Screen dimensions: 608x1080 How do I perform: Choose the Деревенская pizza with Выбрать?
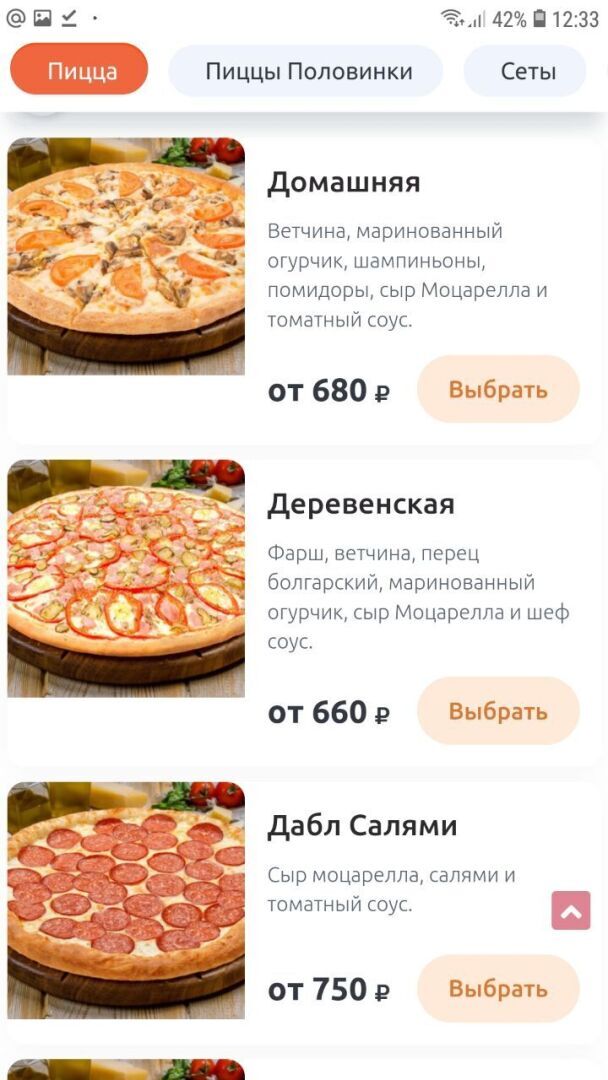498,711
